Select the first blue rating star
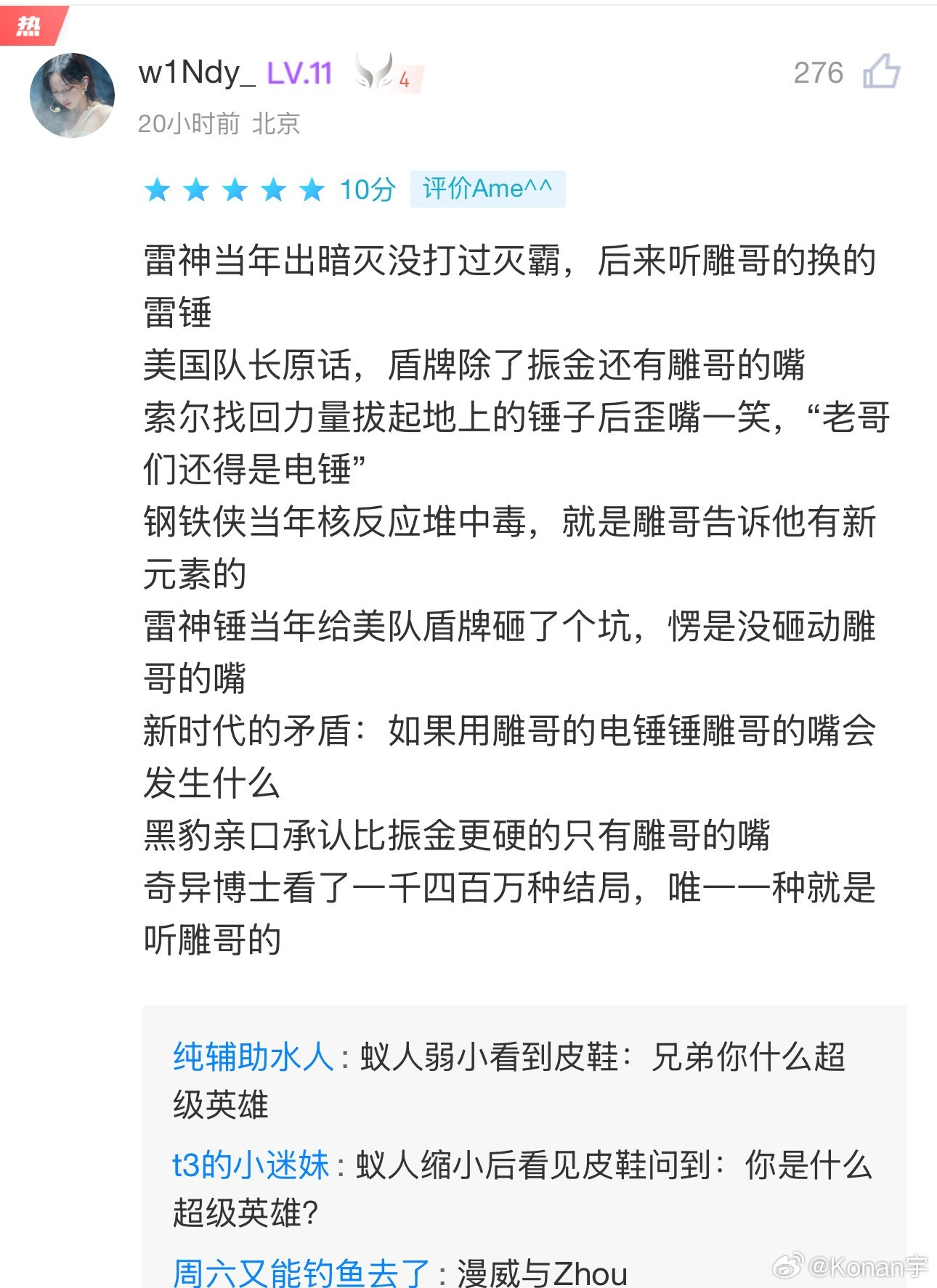This screenshot has height=1288, width=937. pyautogui.click(x=158, y=190)
